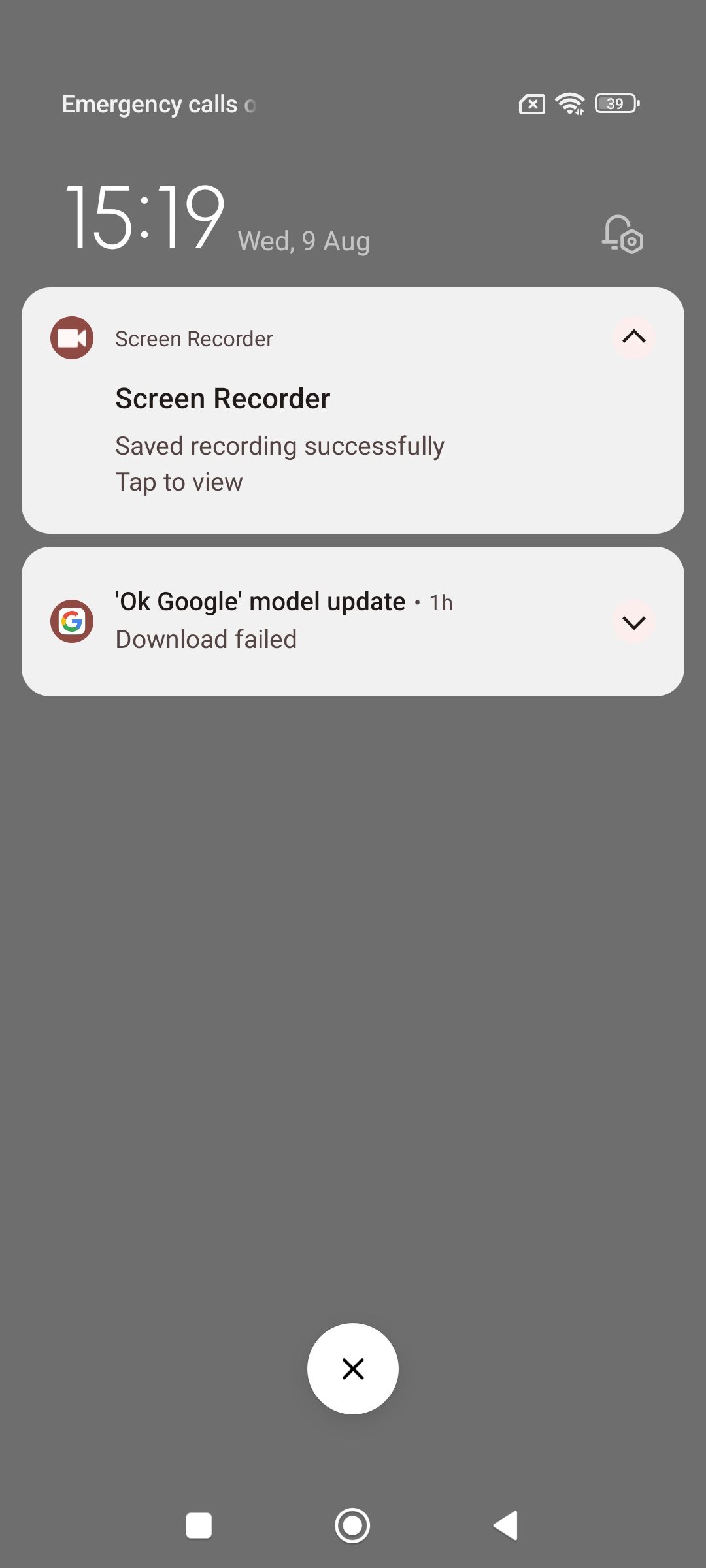Collapse the Screen Recorder notification

[633, 337]
